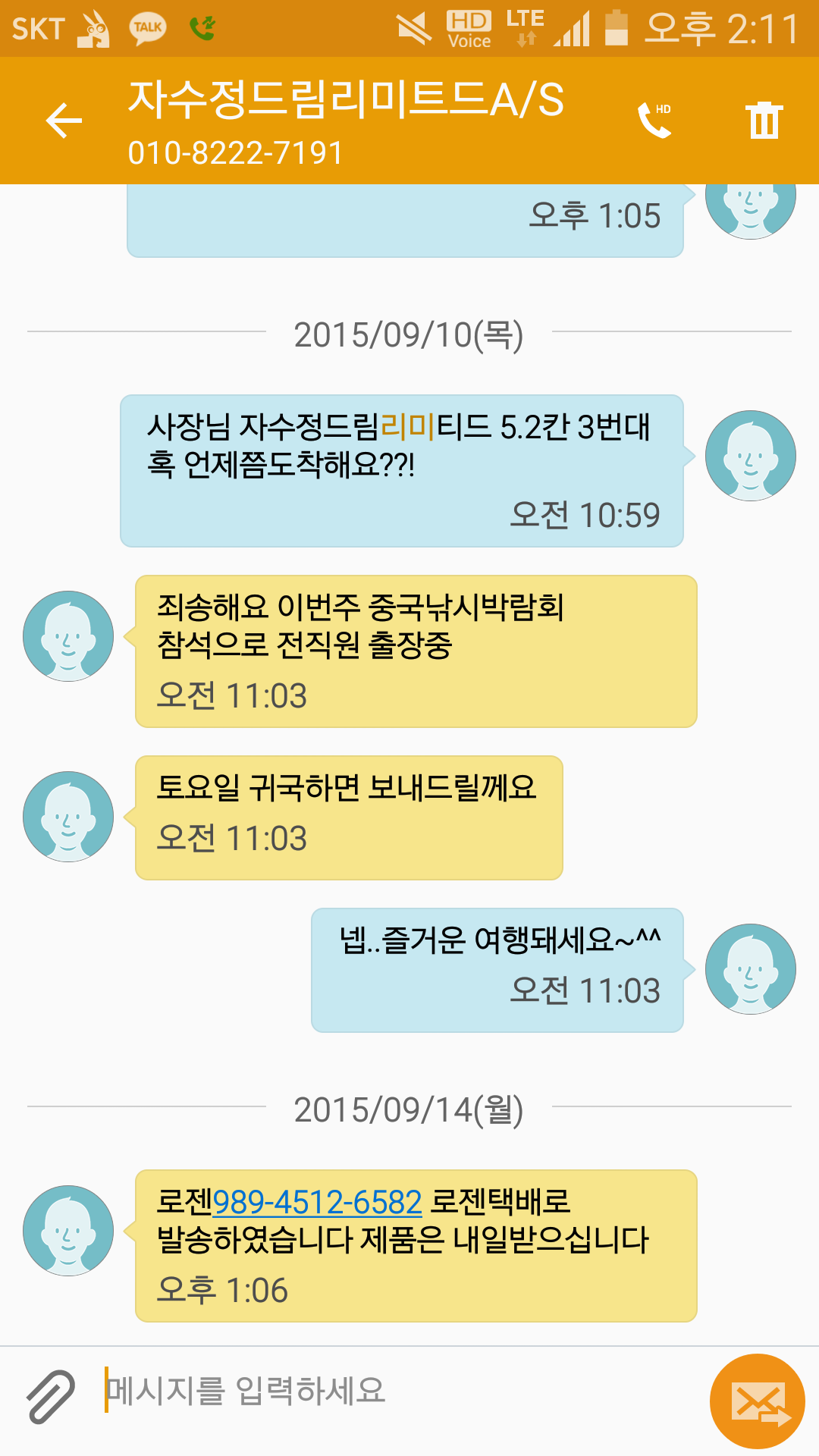Screen dimensions: 819x1456
Task: Focus the message input field
Action: [x=394, y=1391]
